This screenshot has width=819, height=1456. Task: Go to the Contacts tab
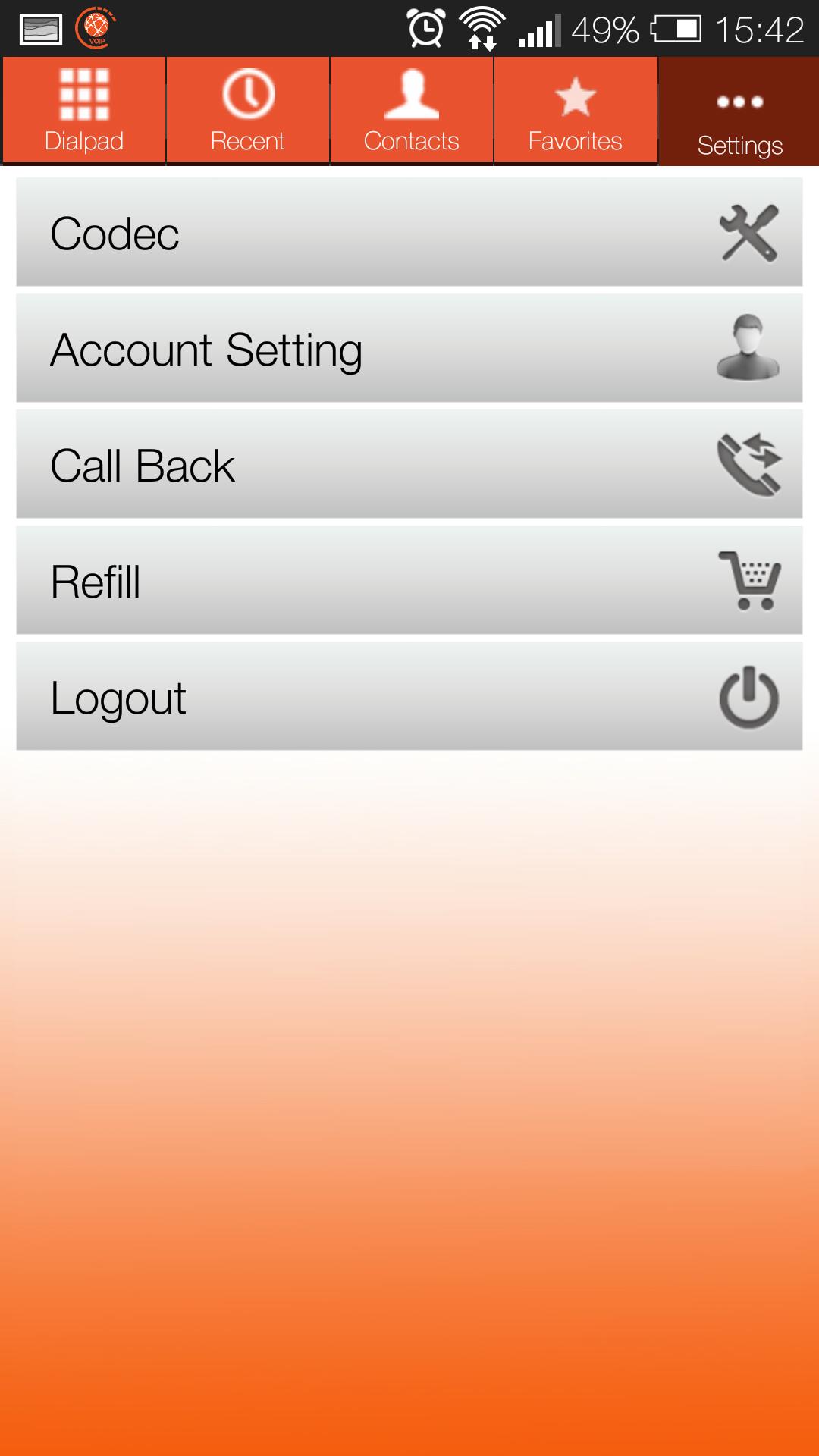pyautogui.click(x=412, y=111)
